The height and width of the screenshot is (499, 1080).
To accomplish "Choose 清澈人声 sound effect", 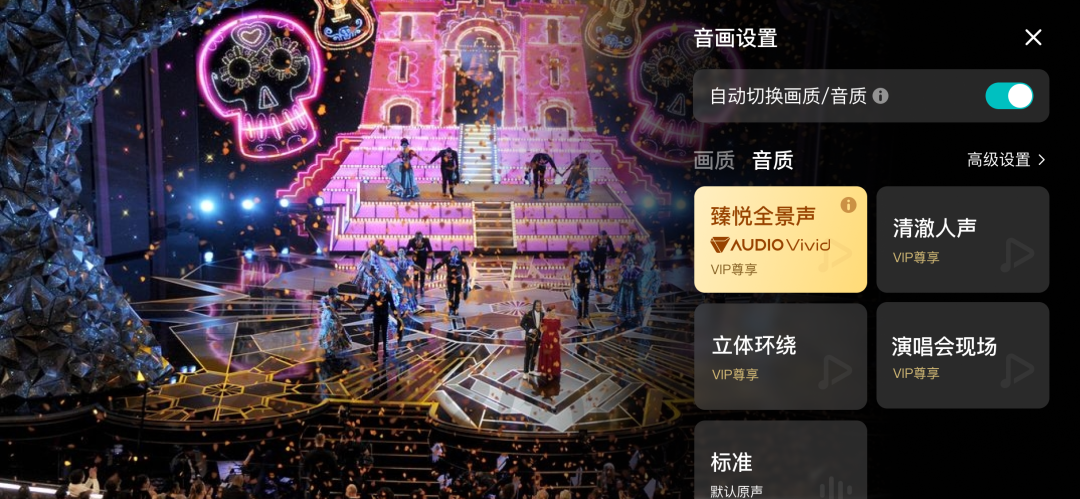I will [962, 240].
